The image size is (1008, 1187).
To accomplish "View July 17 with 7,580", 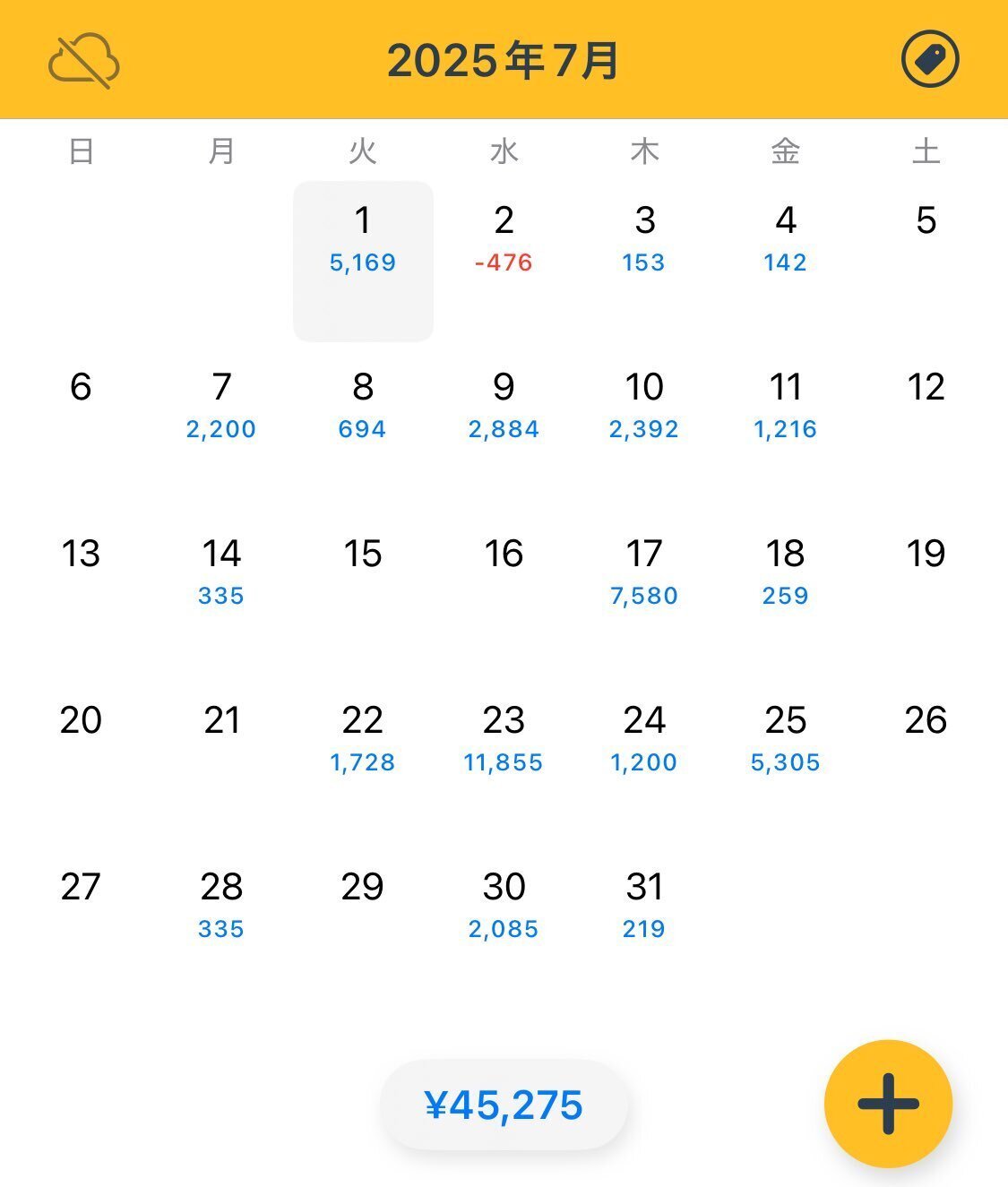I will 644,573.
